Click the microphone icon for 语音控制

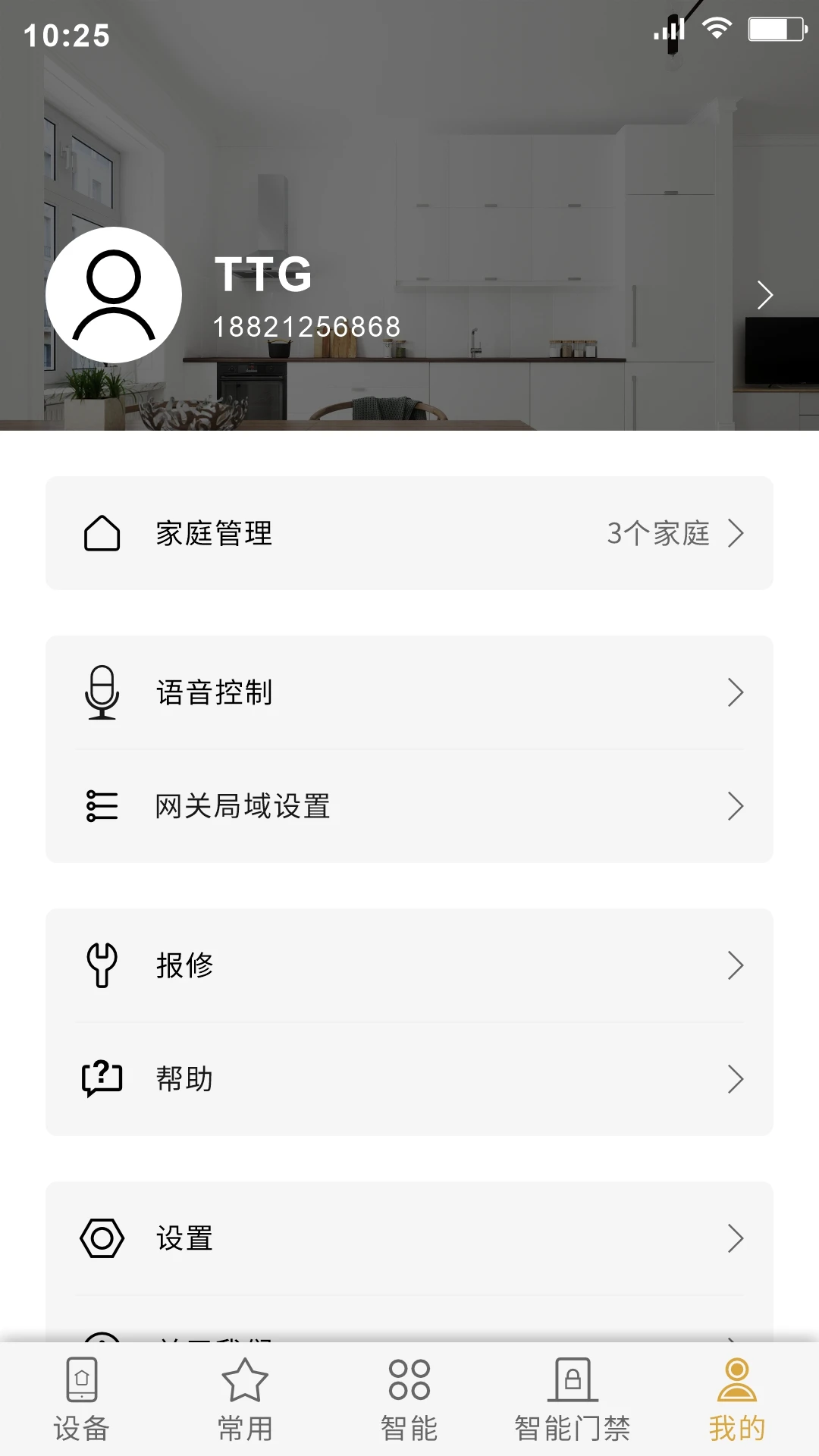tap(103, 692)
